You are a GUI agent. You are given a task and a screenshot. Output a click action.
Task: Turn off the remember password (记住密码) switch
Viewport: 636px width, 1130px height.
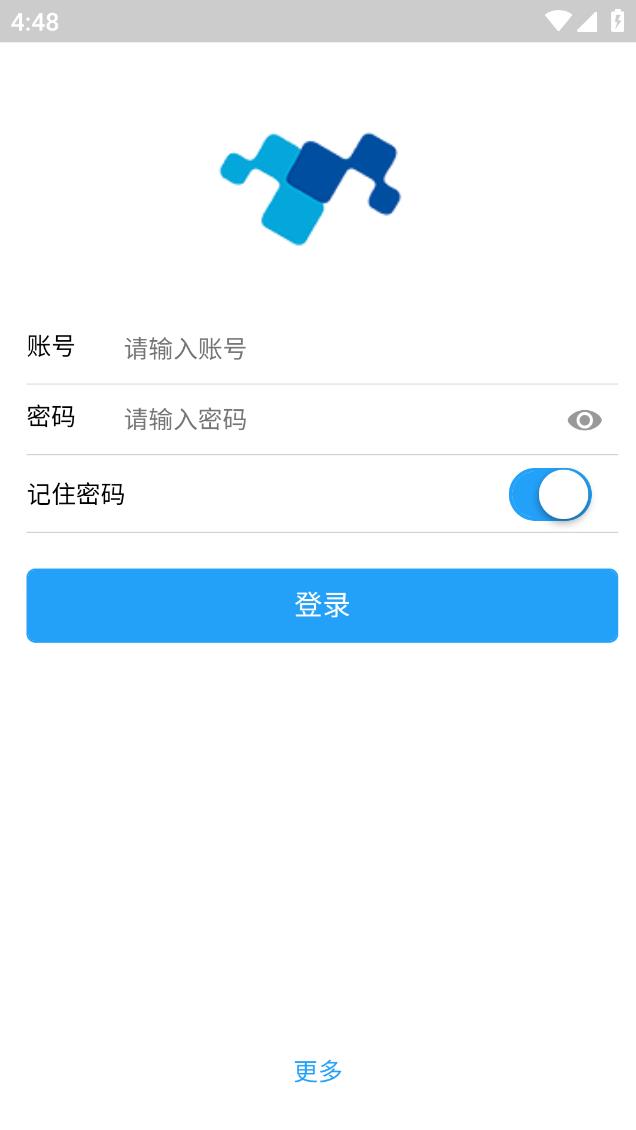pyautogui.click(x=550, y=495)
